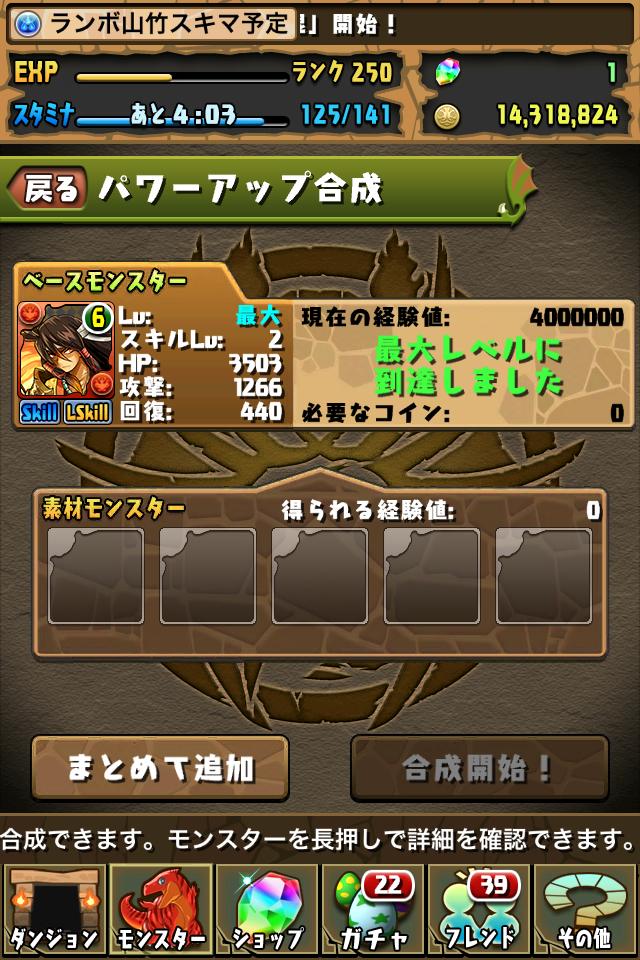Tap the 戻る back button
The width and height of the screenshot is (640, 960).
pos(50,189)
